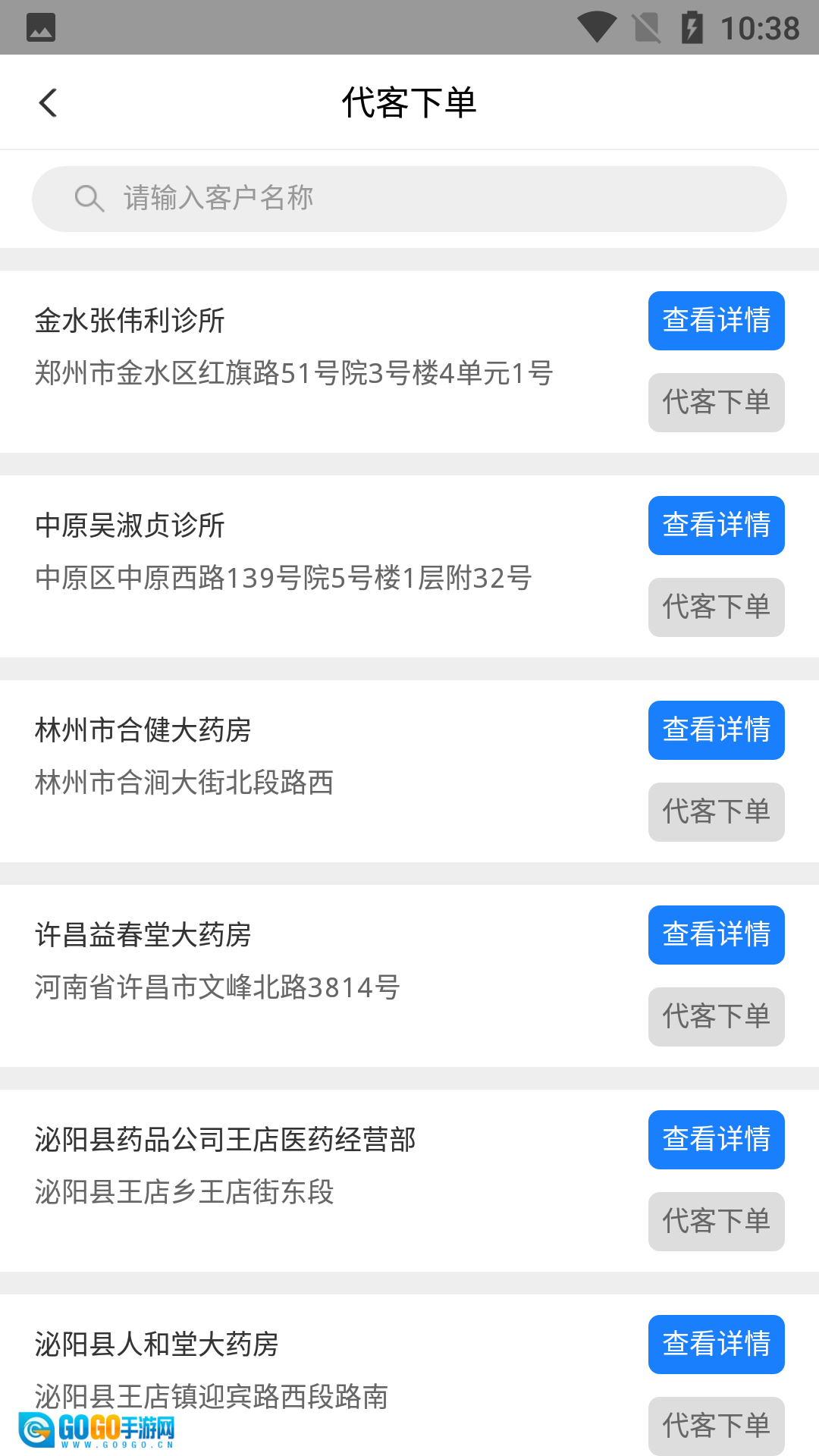Screen dimensions: 819x1456
Task: View details for 金水张伟利诊所
Action: [x=716, y=321]
